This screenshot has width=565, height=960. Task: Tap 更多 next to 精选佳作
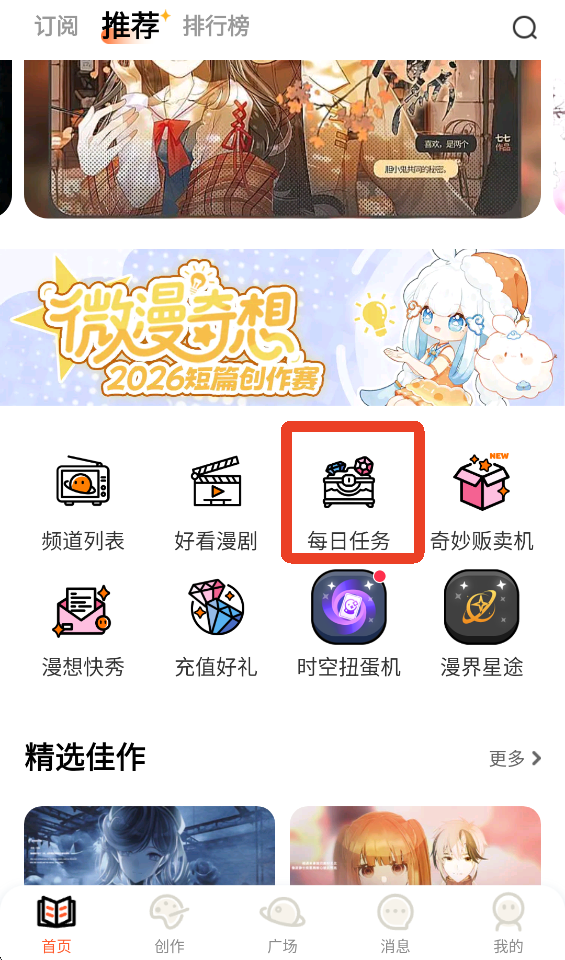pos(515,758)
